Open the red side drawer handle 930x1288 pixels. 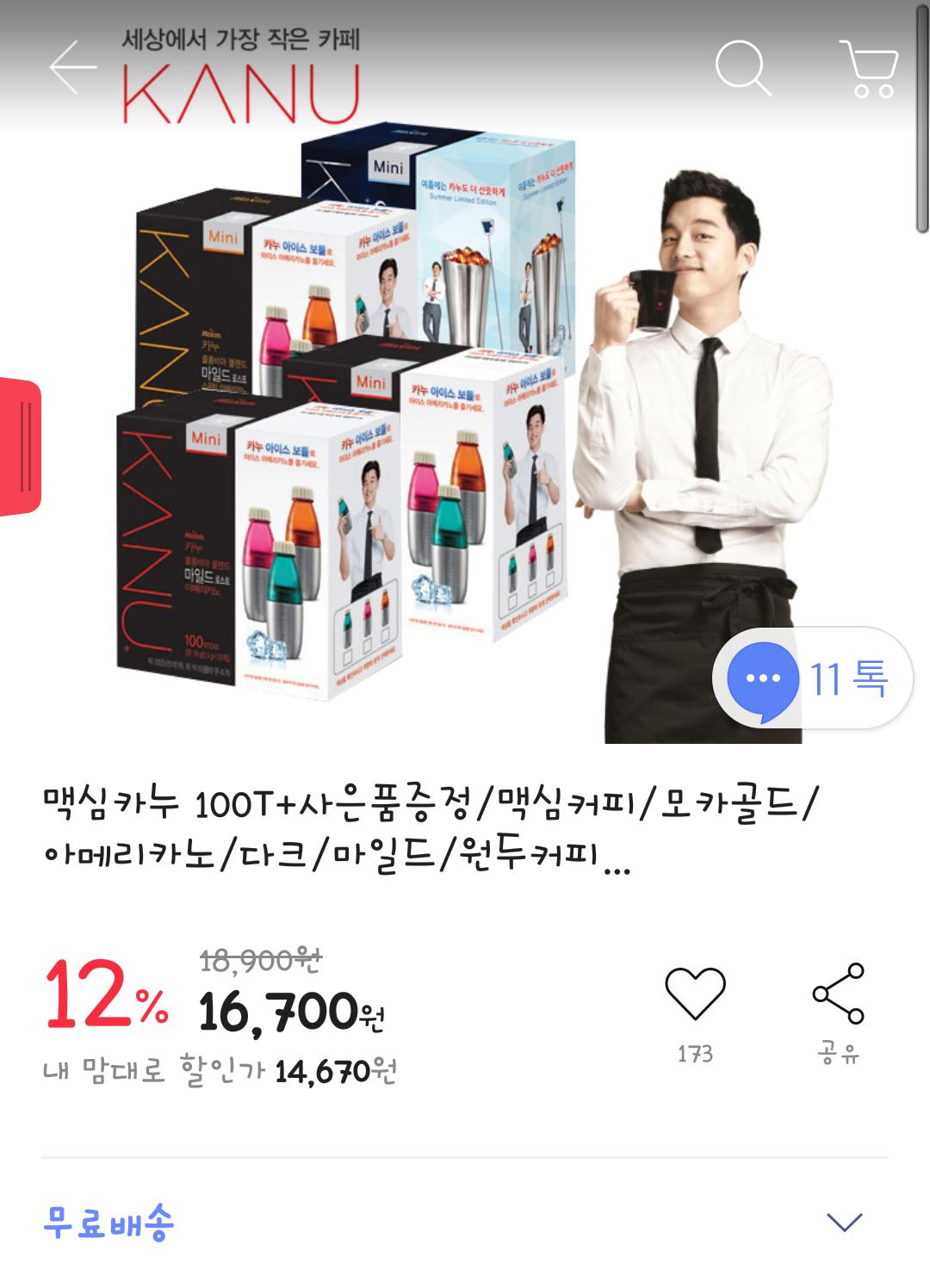point(21,447)
